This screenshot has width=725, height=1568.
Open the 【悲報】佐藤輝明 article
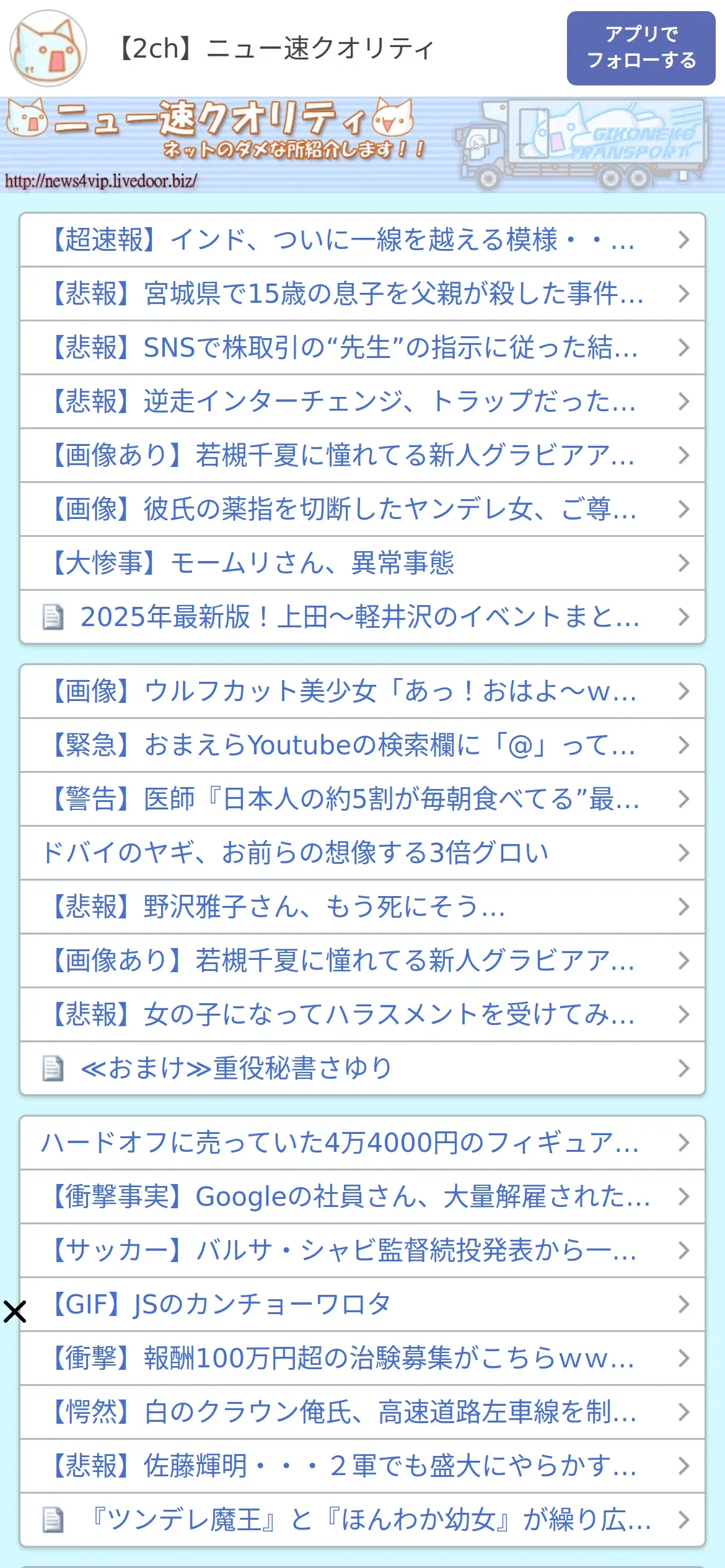click(x=362, y=1466)
